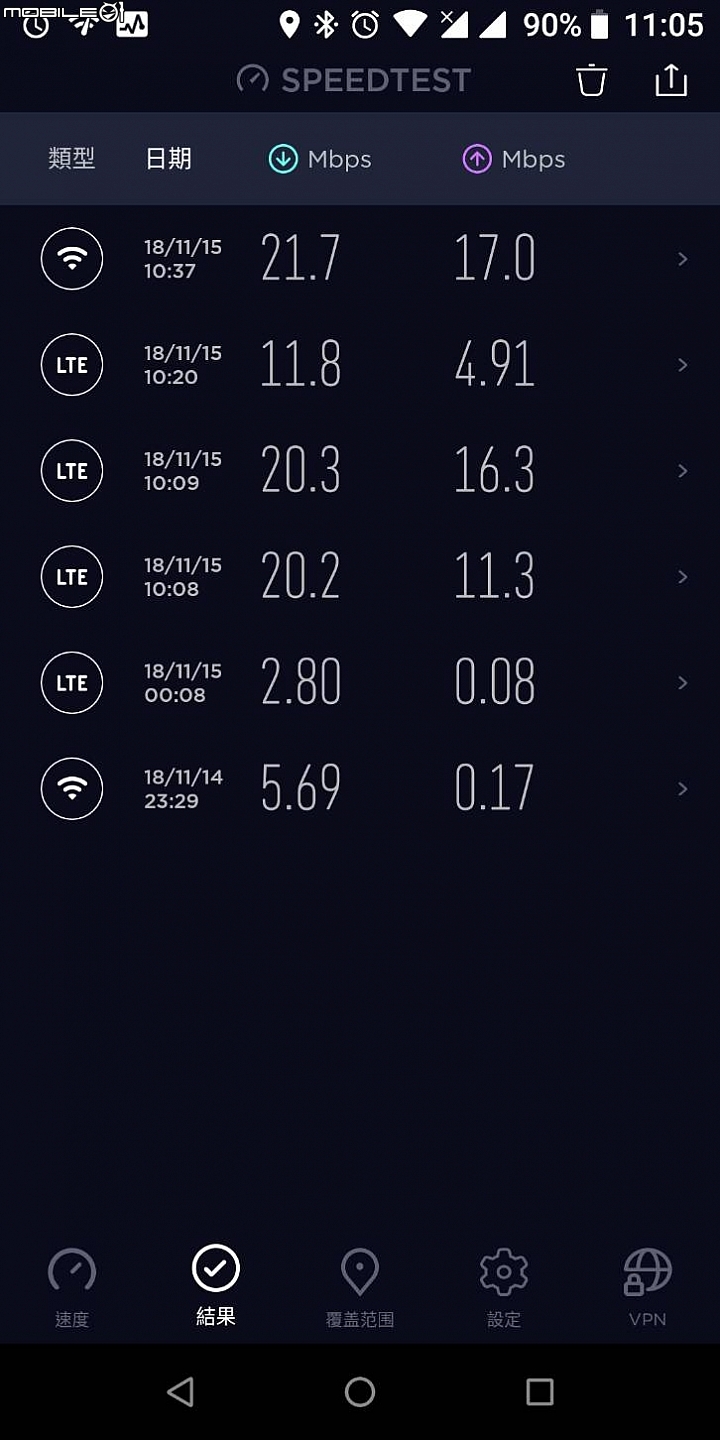Sort results by 類型 column
This screenshot has width=720, height=1440.
click(72, 159)
